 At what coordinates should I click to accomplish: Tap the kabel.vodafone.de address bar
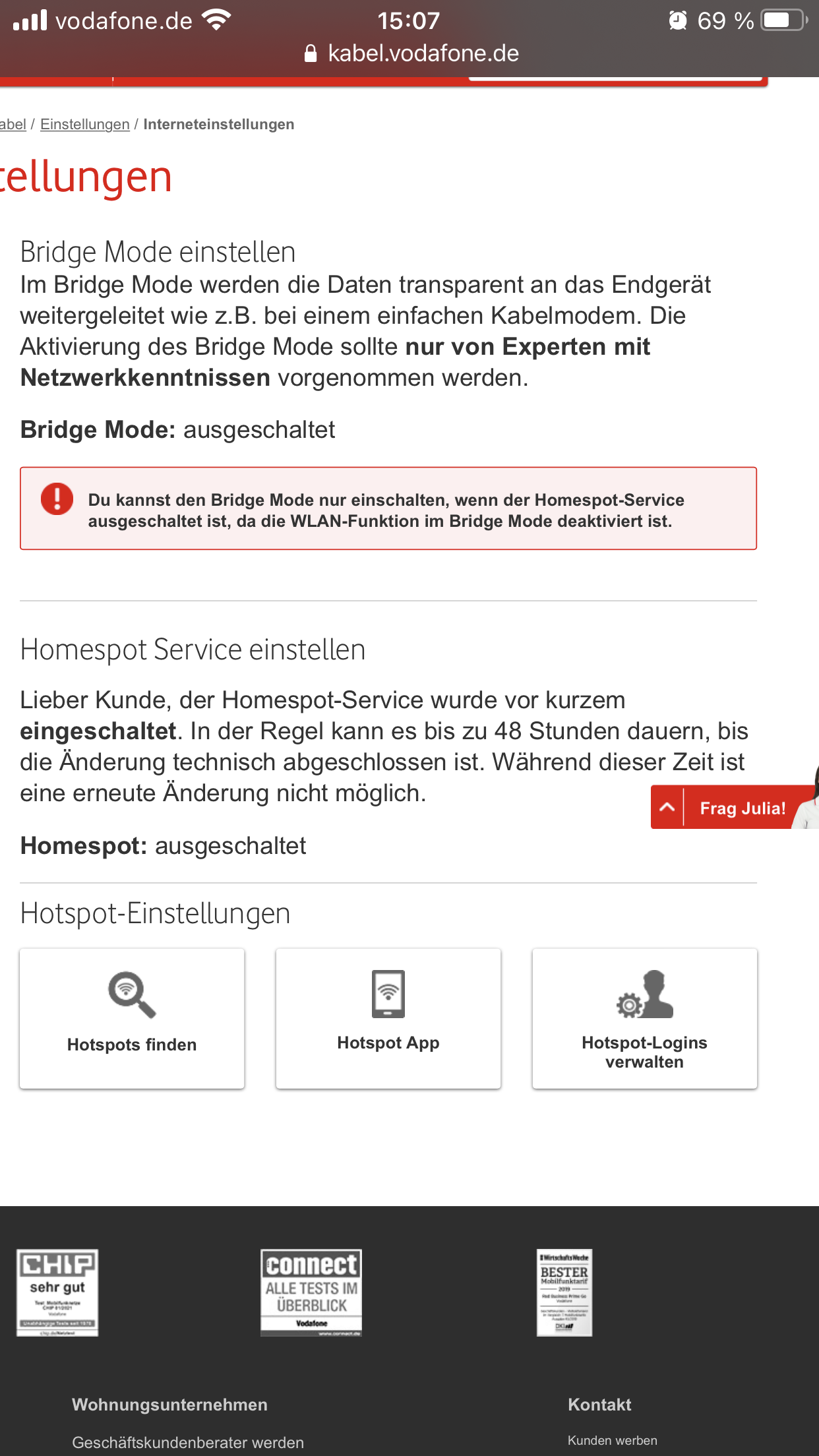point(411,53)
